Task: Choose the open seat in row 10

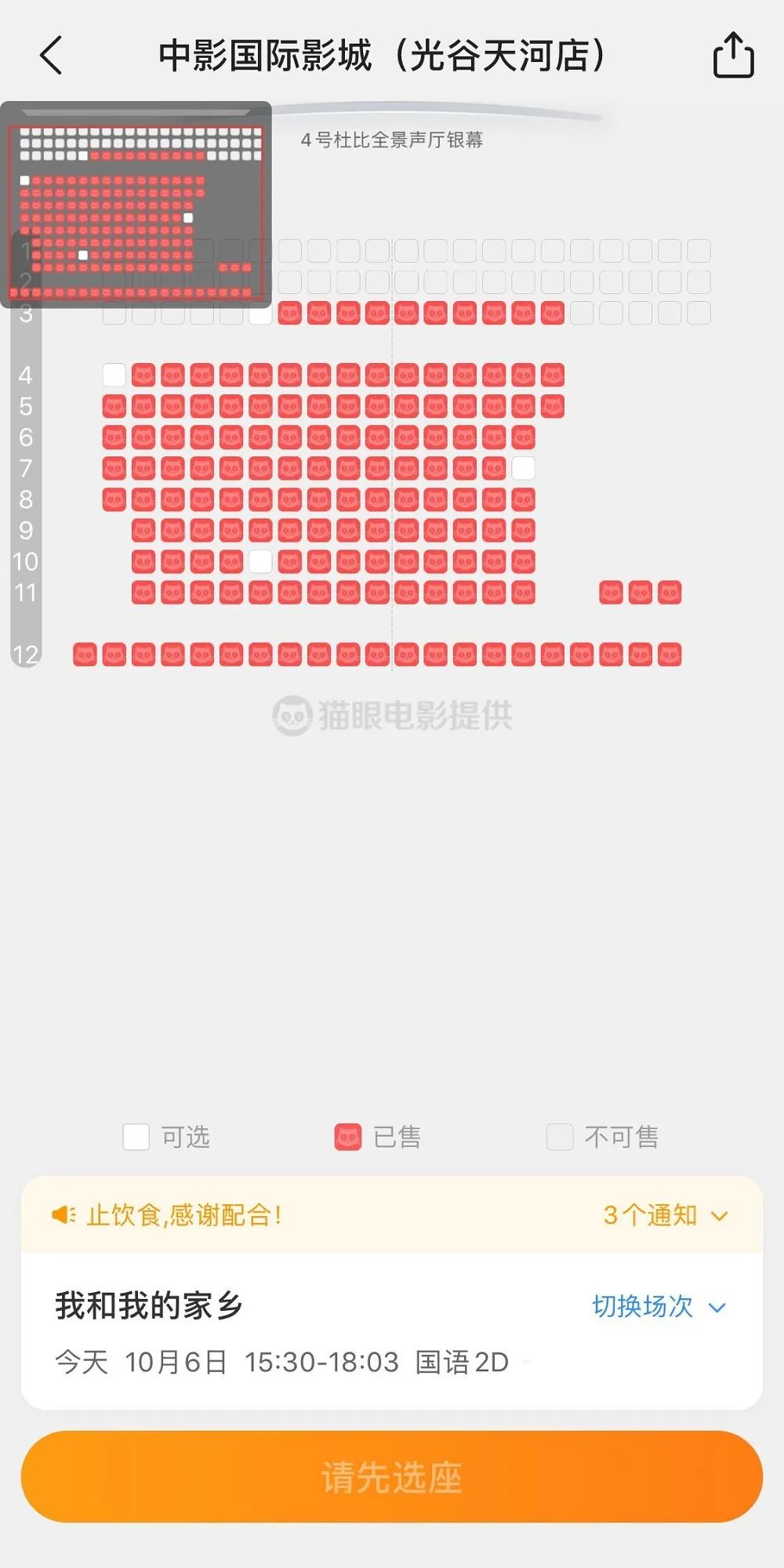Action: click(x=260, y=561)
